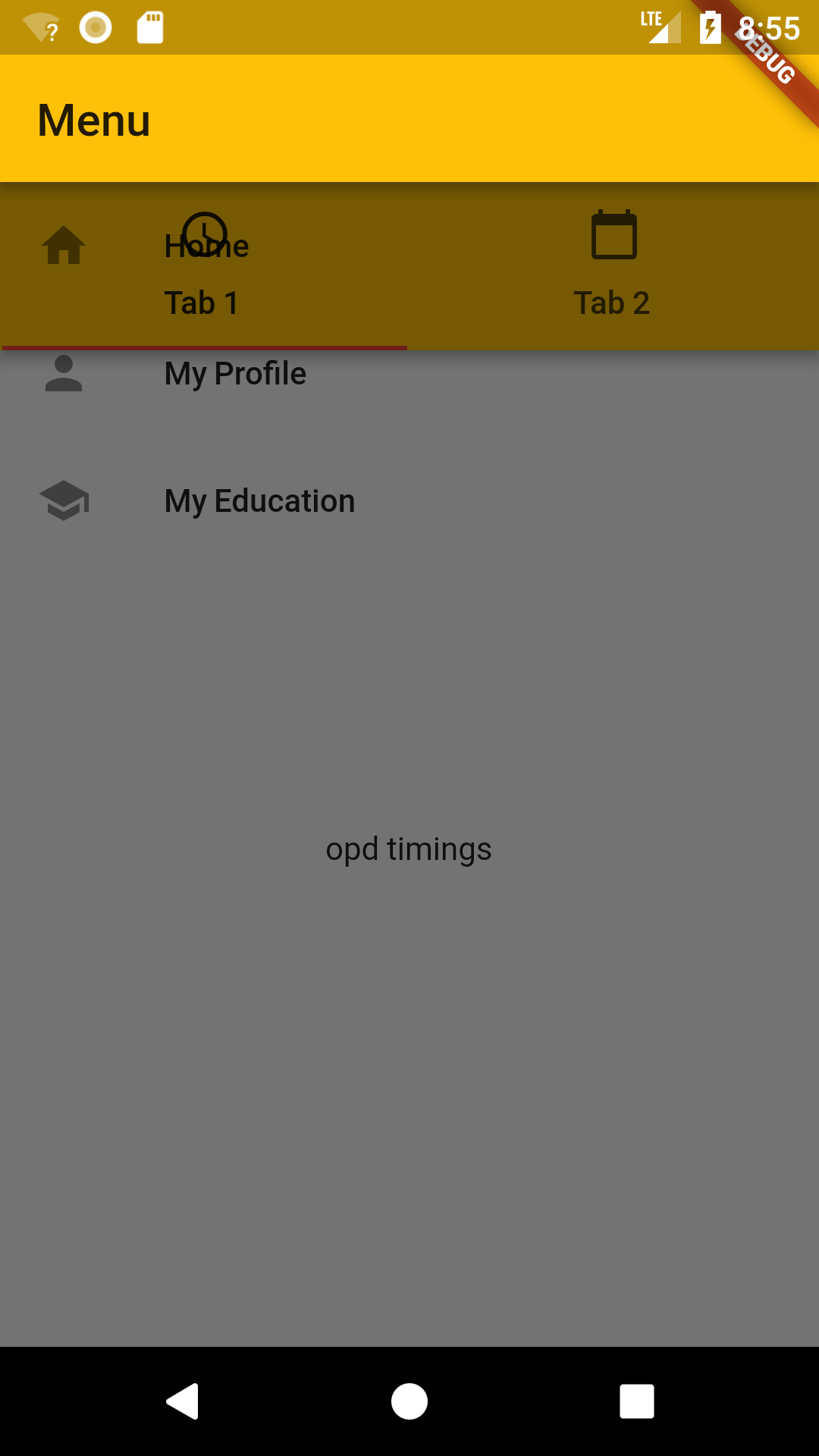Open My Profile menu item

(235, 374)
